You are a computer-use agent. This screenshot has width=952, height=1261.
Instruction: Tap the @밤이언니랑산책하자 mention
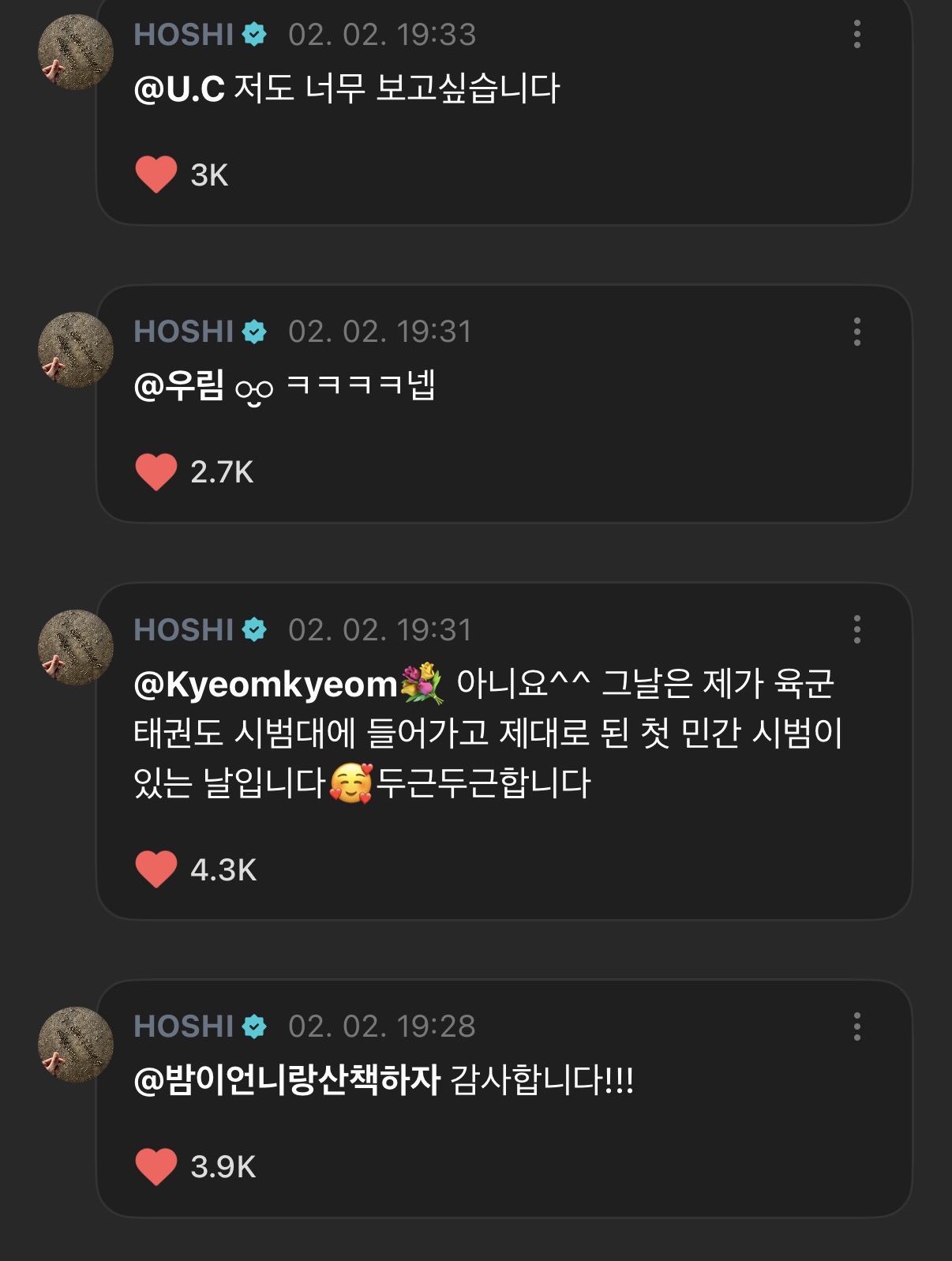(287, 1080)
